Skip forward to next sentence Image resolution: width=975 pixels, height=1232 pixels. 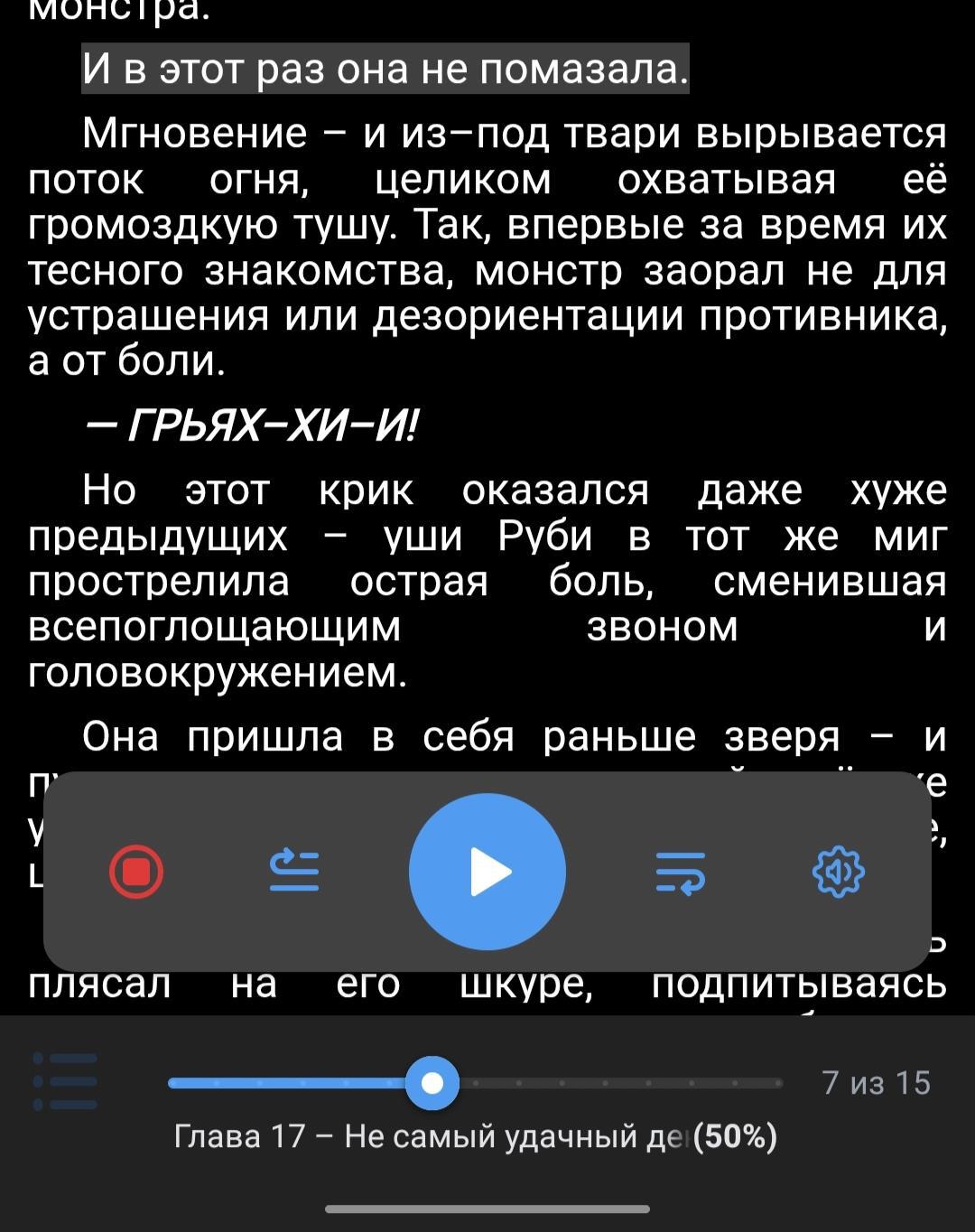[x=681, y=873]
